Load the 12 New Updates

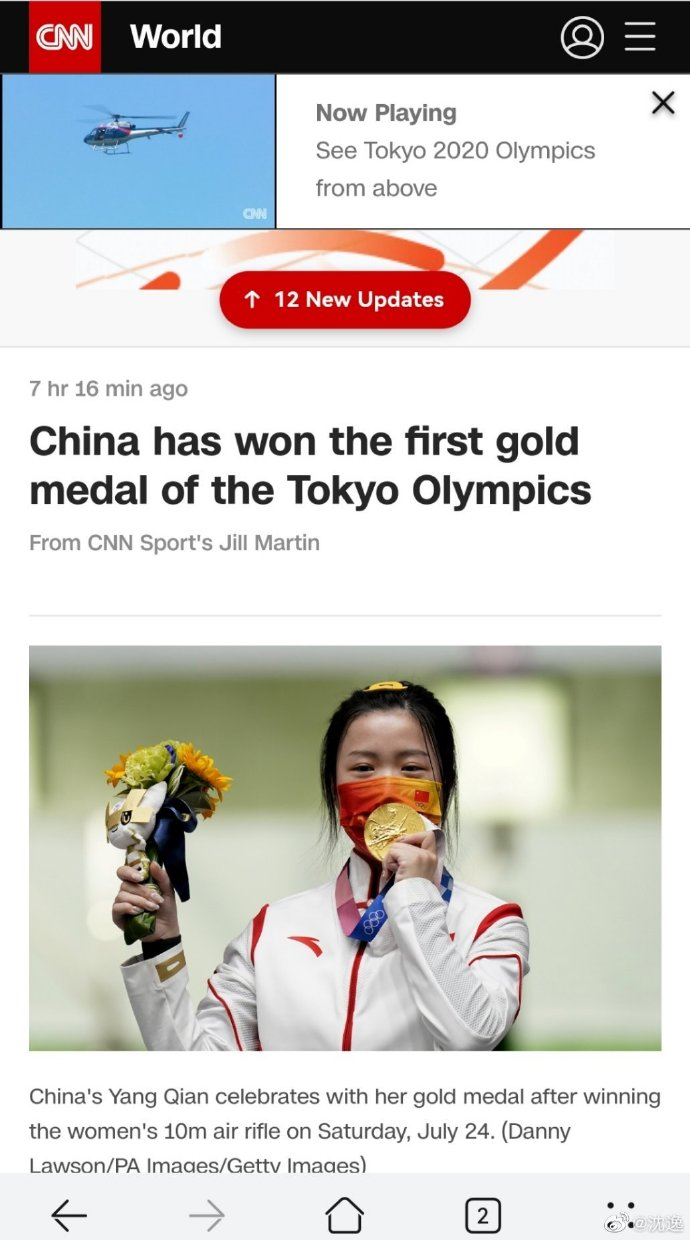tap(345, 299)
